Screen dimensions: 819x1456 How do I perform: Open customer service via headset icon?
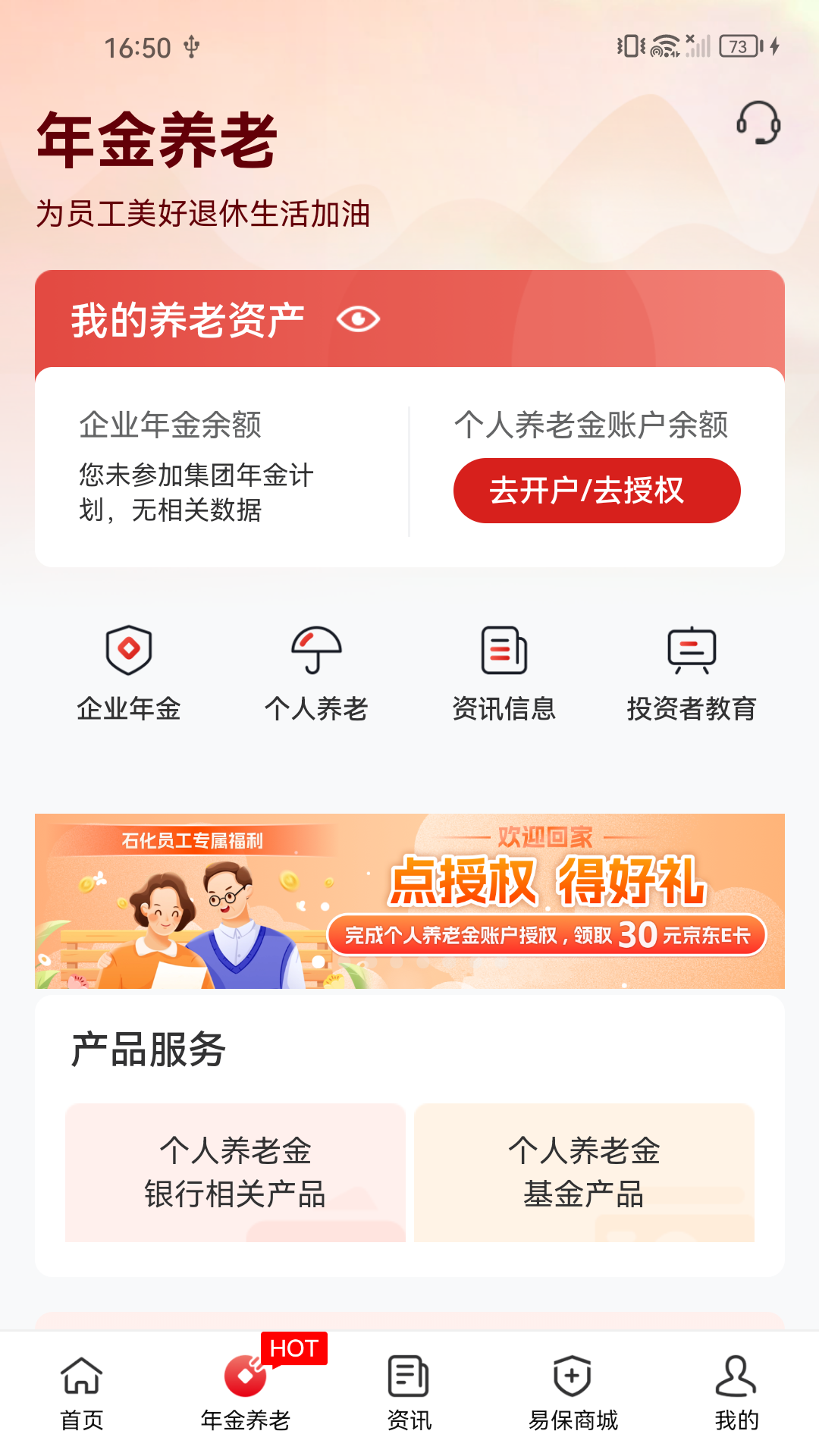(x=758, y=123)
